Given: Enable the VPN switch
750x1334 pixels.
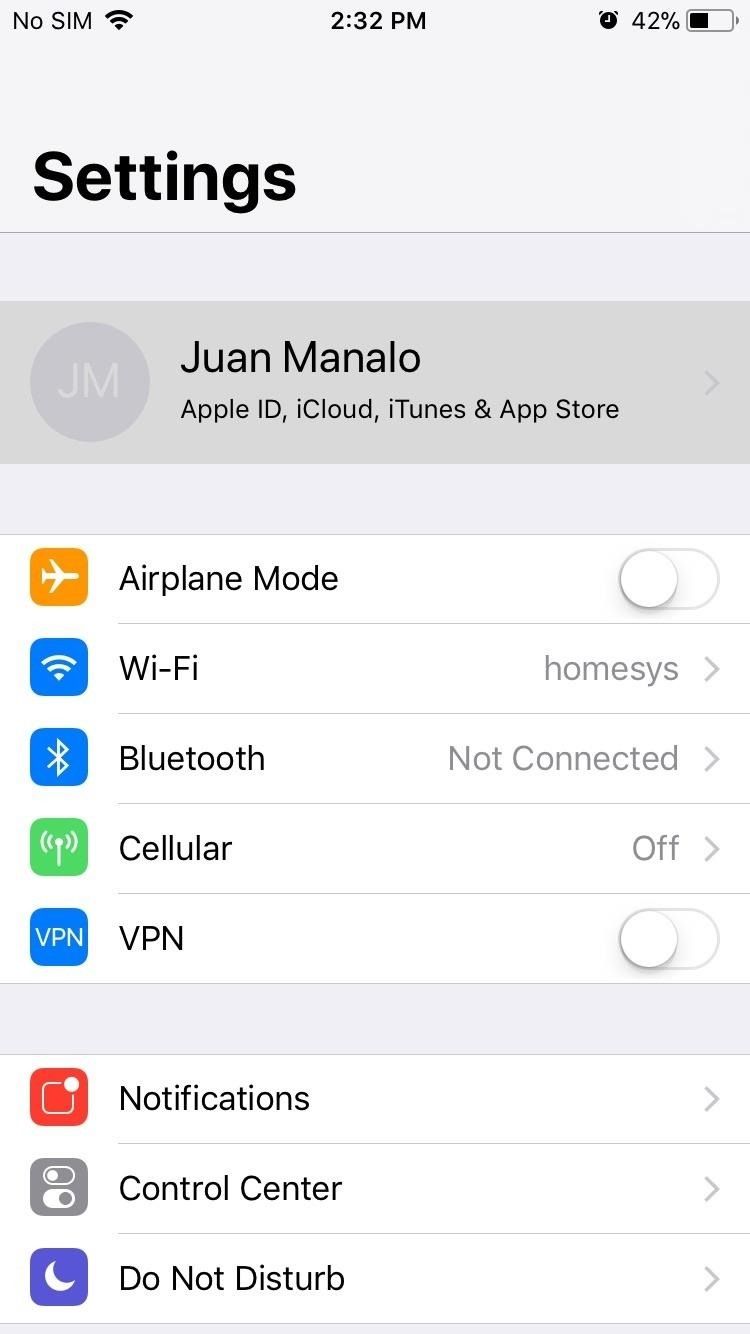Looking at the screenshot, I should pos(668,939).
